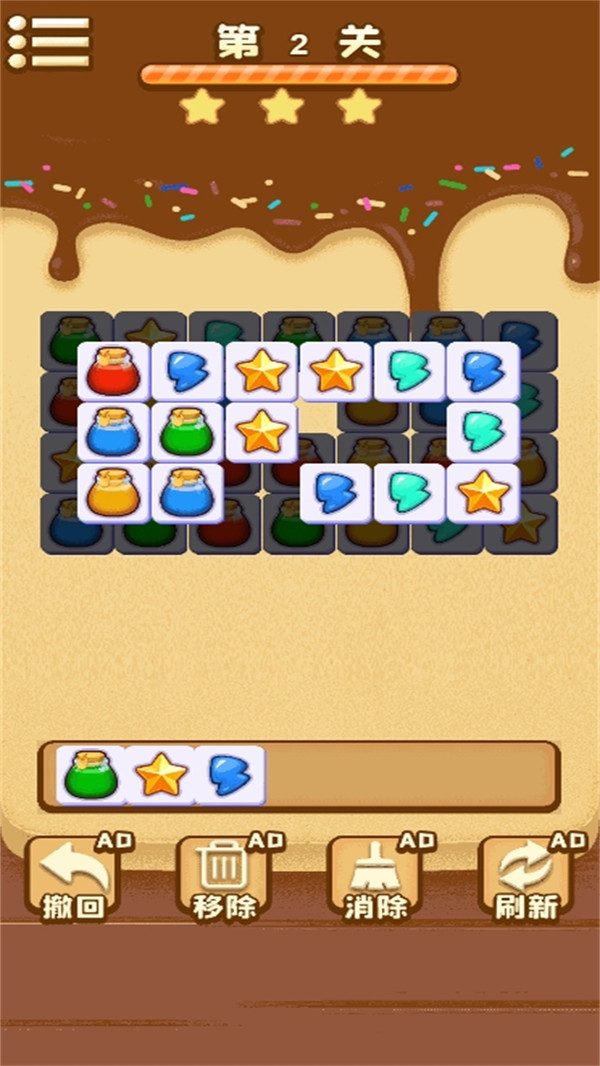This screenshot has width=600, height=1066.
Task: Select the red potion tile
Action: pos(113,371)
